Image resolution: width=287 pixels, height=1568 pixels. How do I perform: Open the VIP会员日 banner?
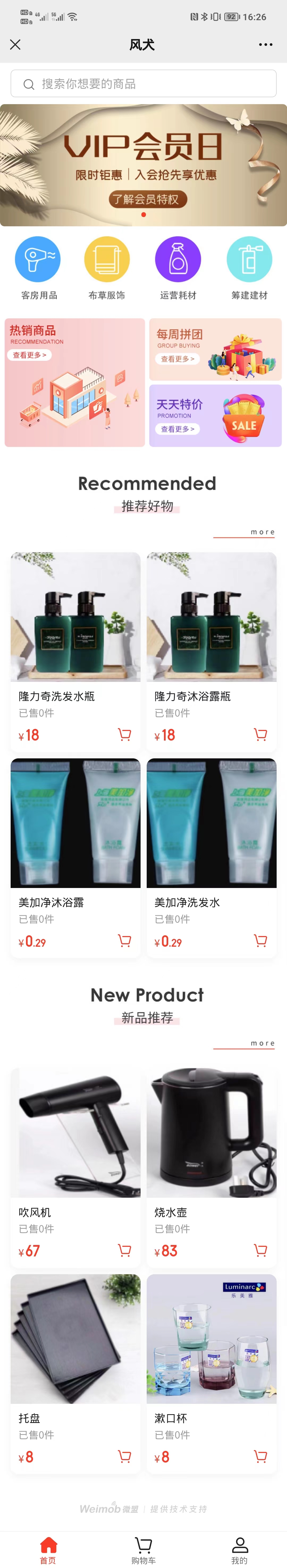click(x=144, y=165)
